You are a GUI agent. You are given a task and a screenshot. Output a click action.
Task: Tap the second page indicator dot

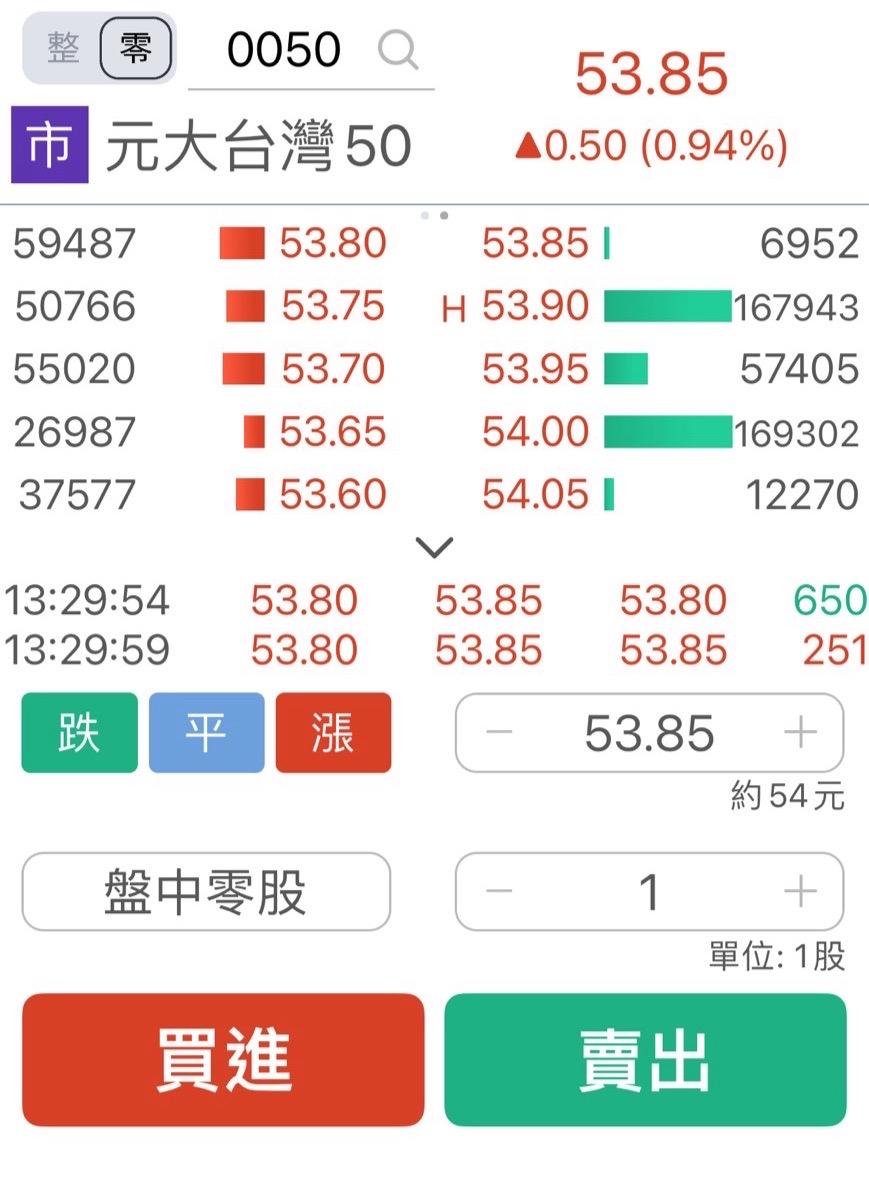(x=442, y=213)
